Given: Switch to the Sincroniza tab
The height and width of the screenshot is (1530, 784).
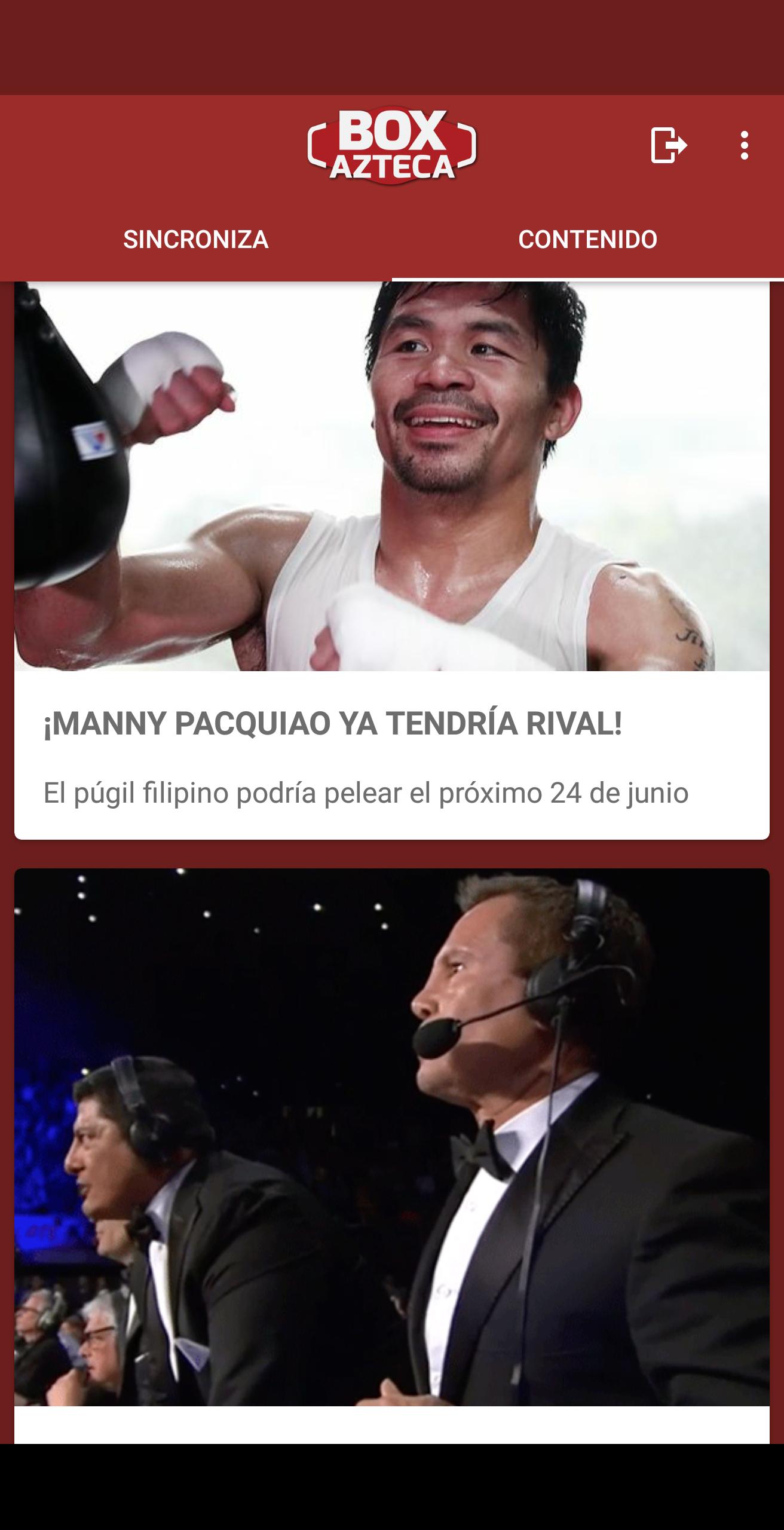Looking at the screenshot, I should (x=195, y=240).
